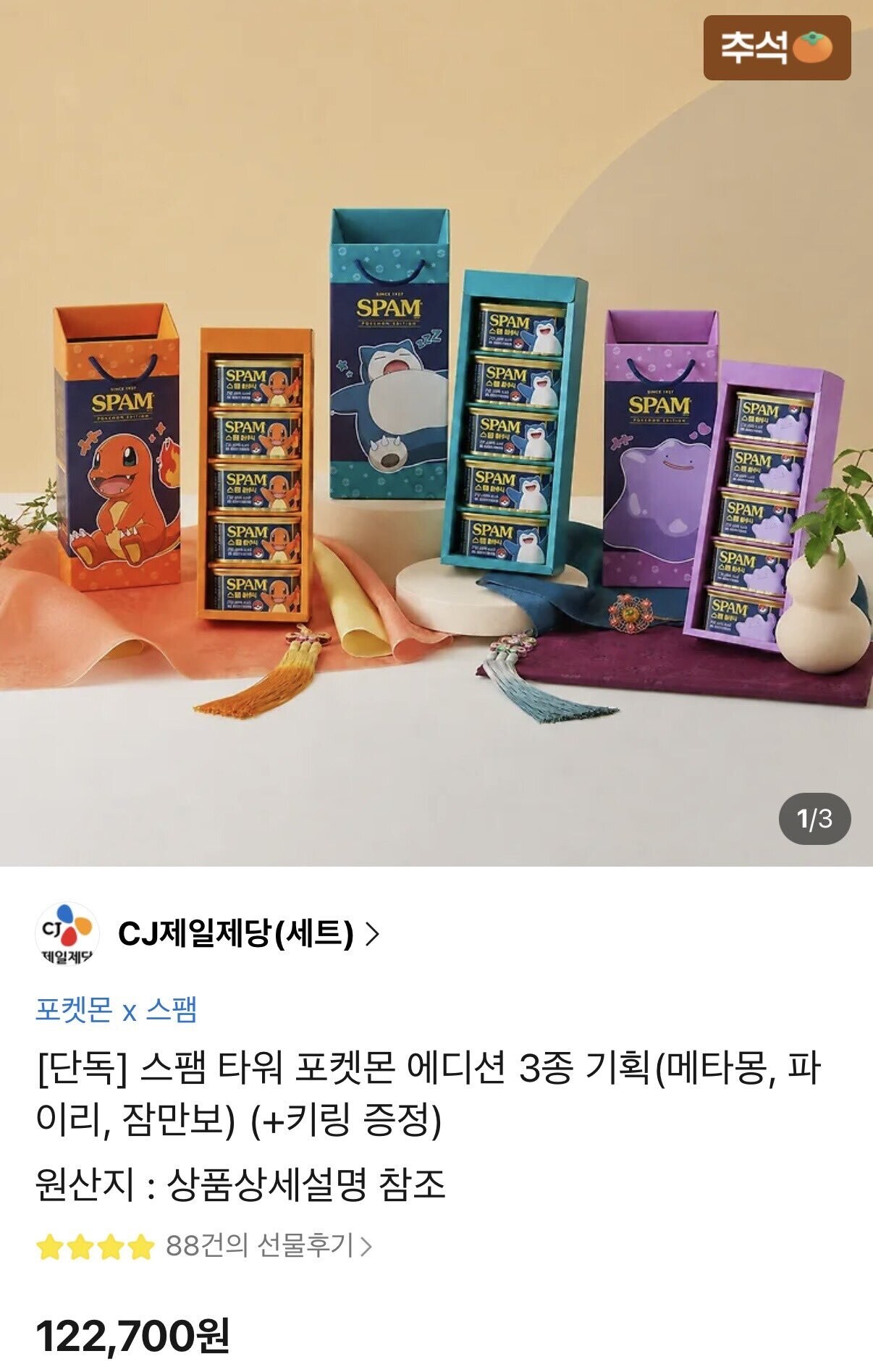Open the 포켓몬 x 스팸 link
Image resolution: width=873 pixels, height=1372 pixels.
pyautogui.click(x=116, y=1009)
